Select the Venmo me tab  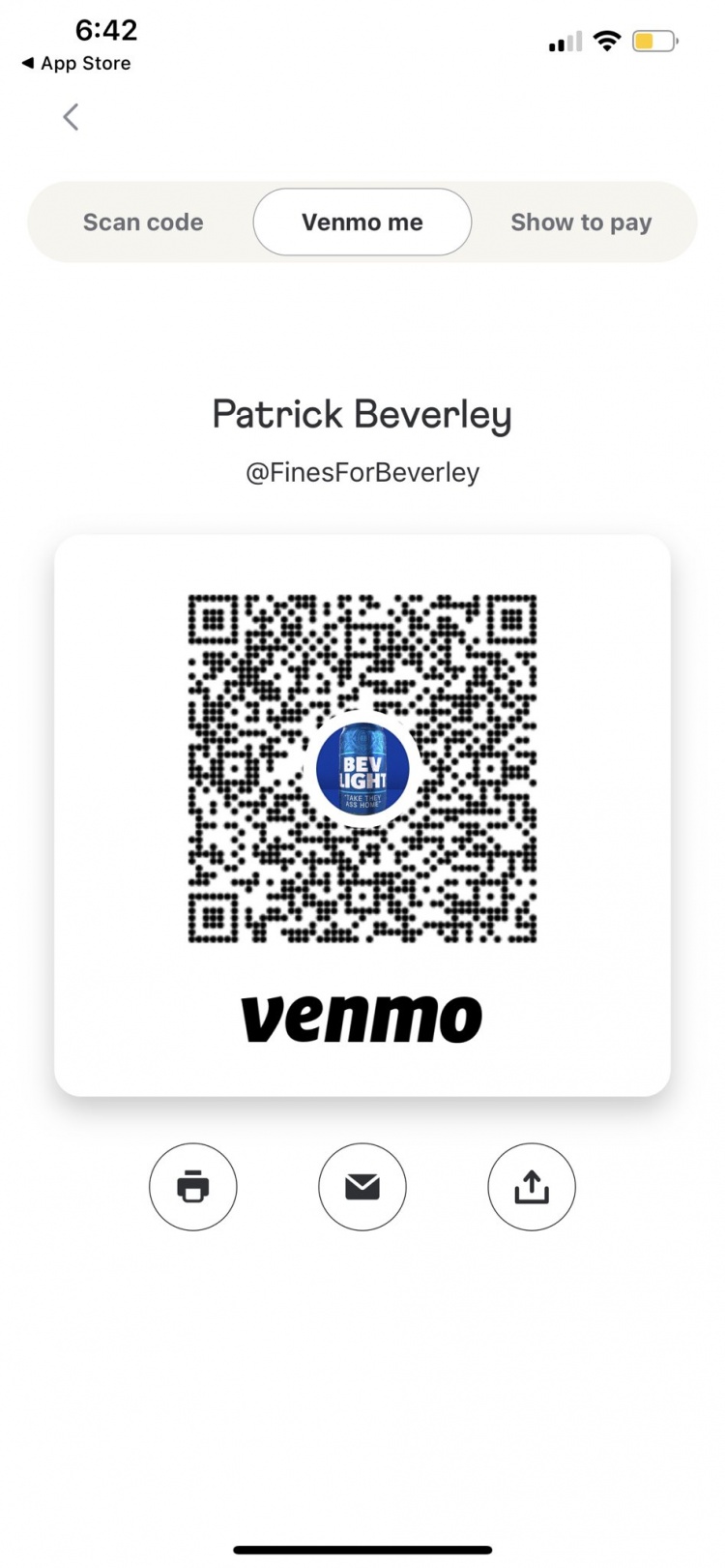(362, 222)
